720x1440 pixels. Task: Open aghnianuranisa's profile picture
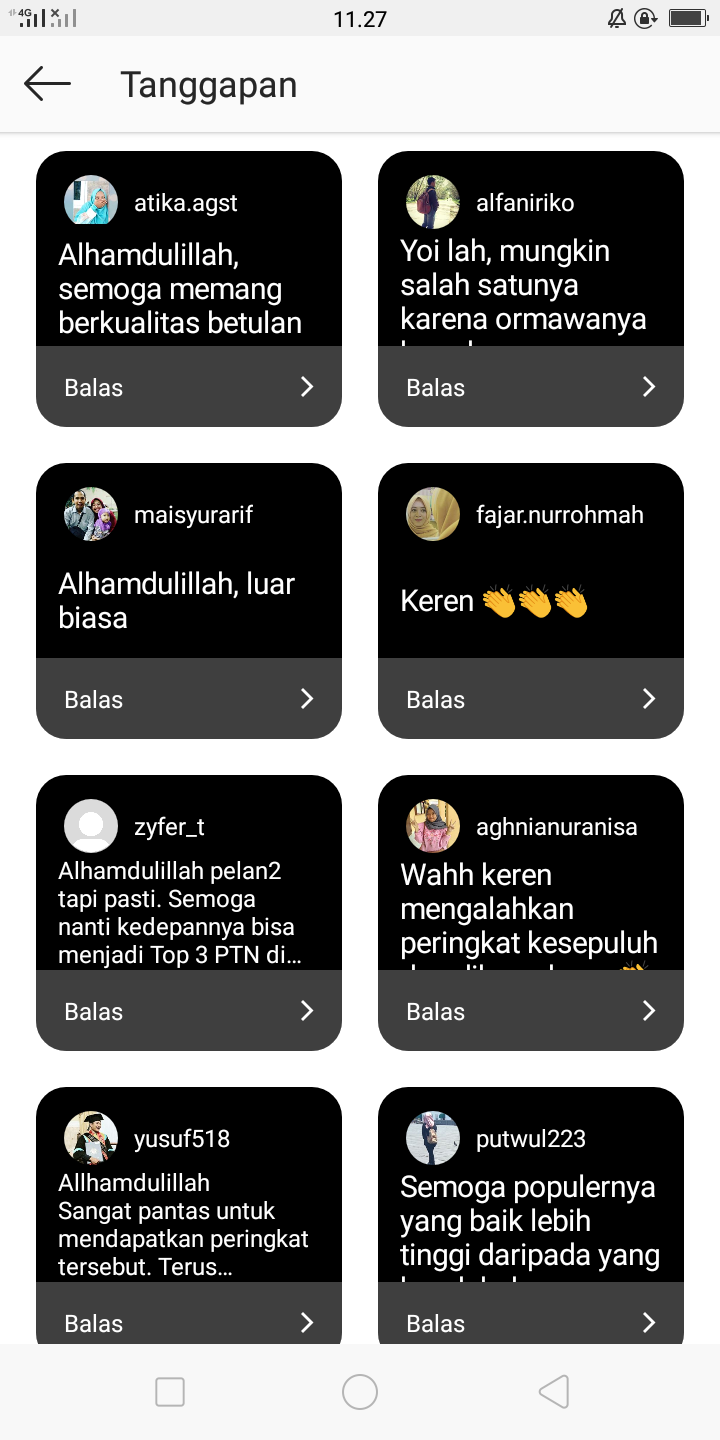[433, 826]
